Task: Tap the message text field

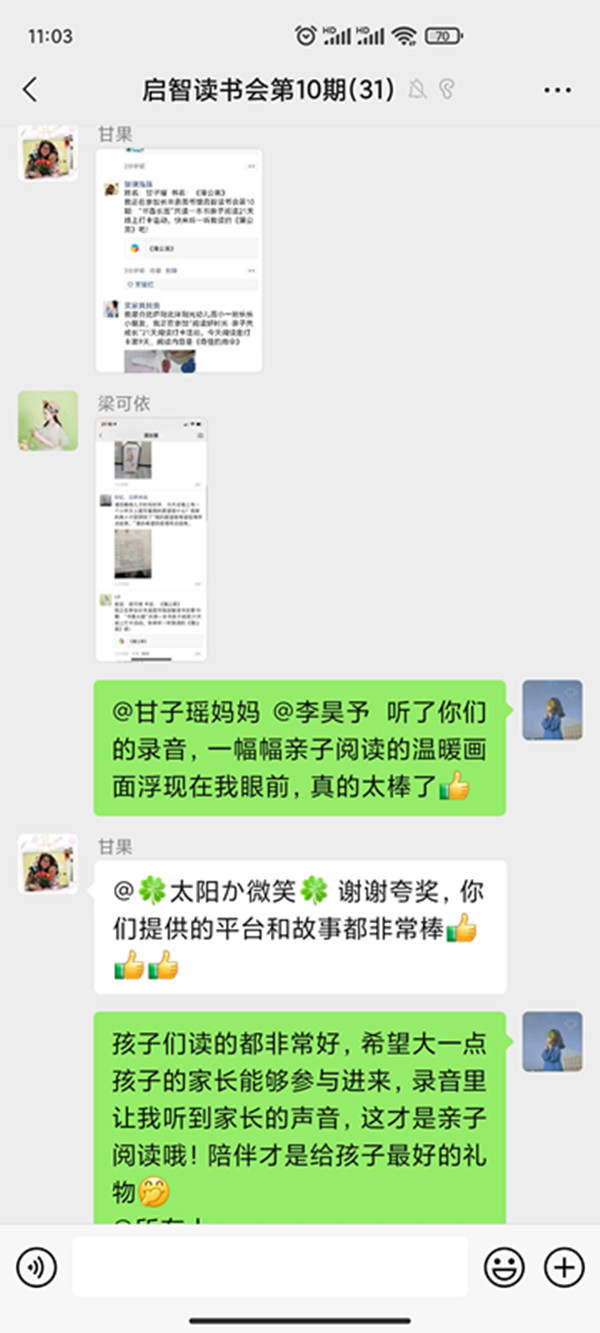Action: click(x=270, y=1267)
